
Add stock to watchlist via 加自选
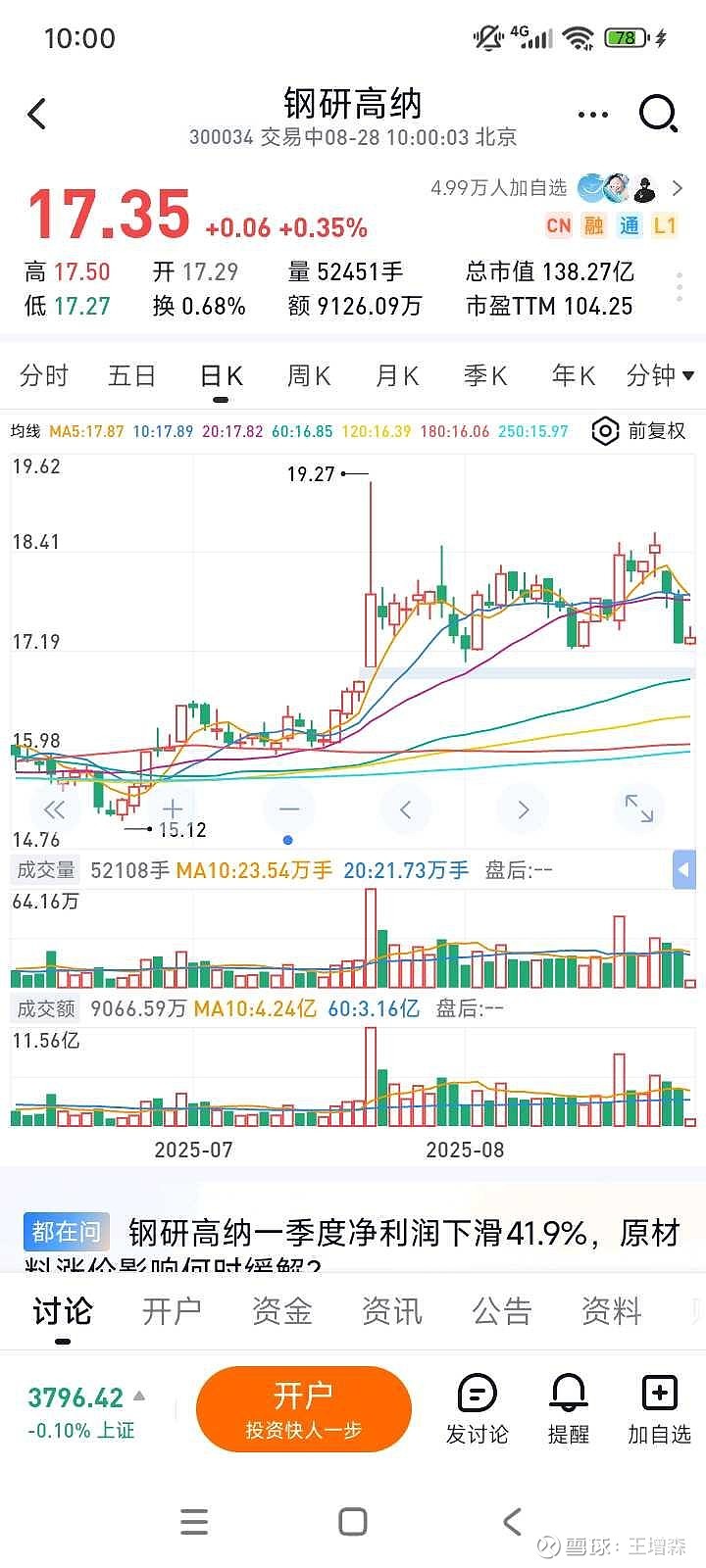pyautogui.click(x=659, y=1409)
